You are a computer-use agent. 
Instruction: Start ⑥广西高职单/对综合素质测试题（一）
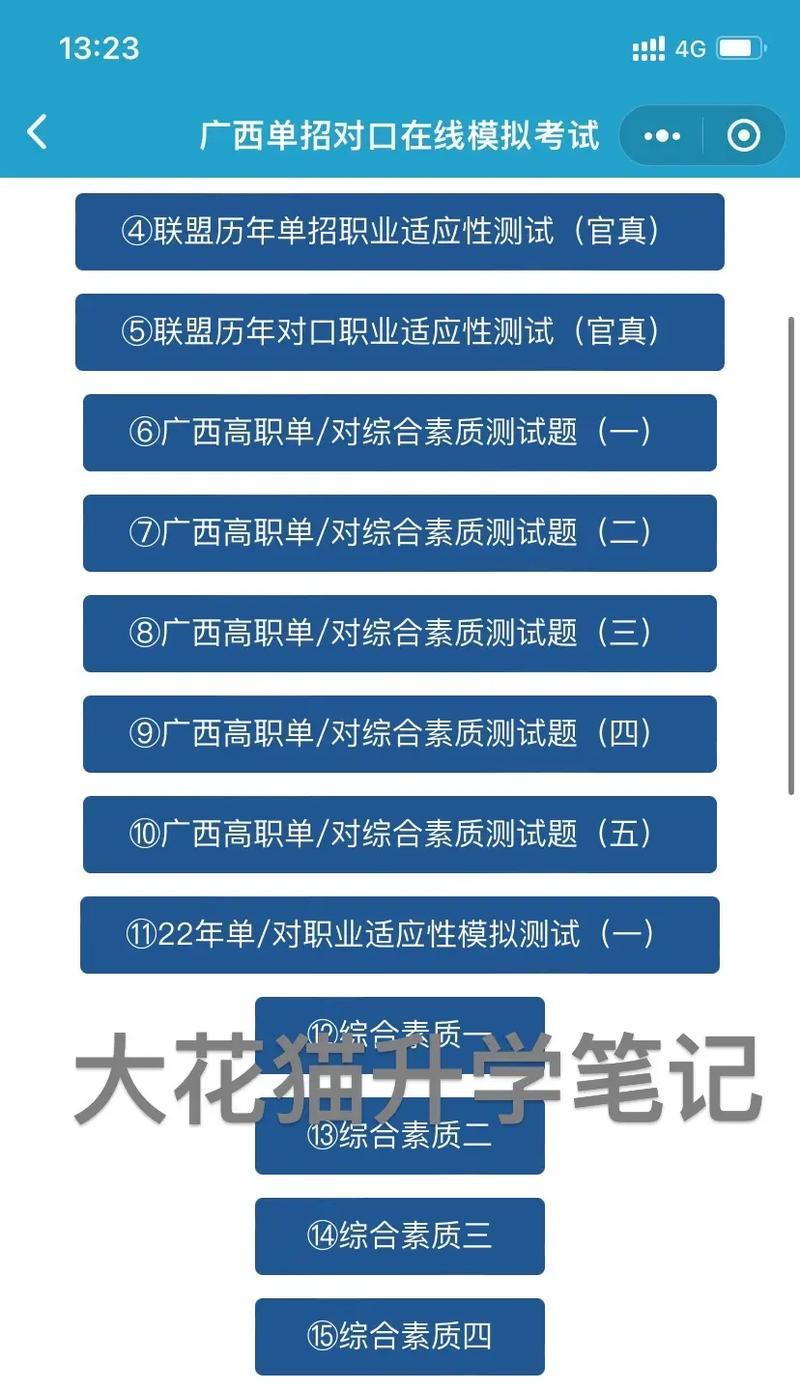(399, 432)
